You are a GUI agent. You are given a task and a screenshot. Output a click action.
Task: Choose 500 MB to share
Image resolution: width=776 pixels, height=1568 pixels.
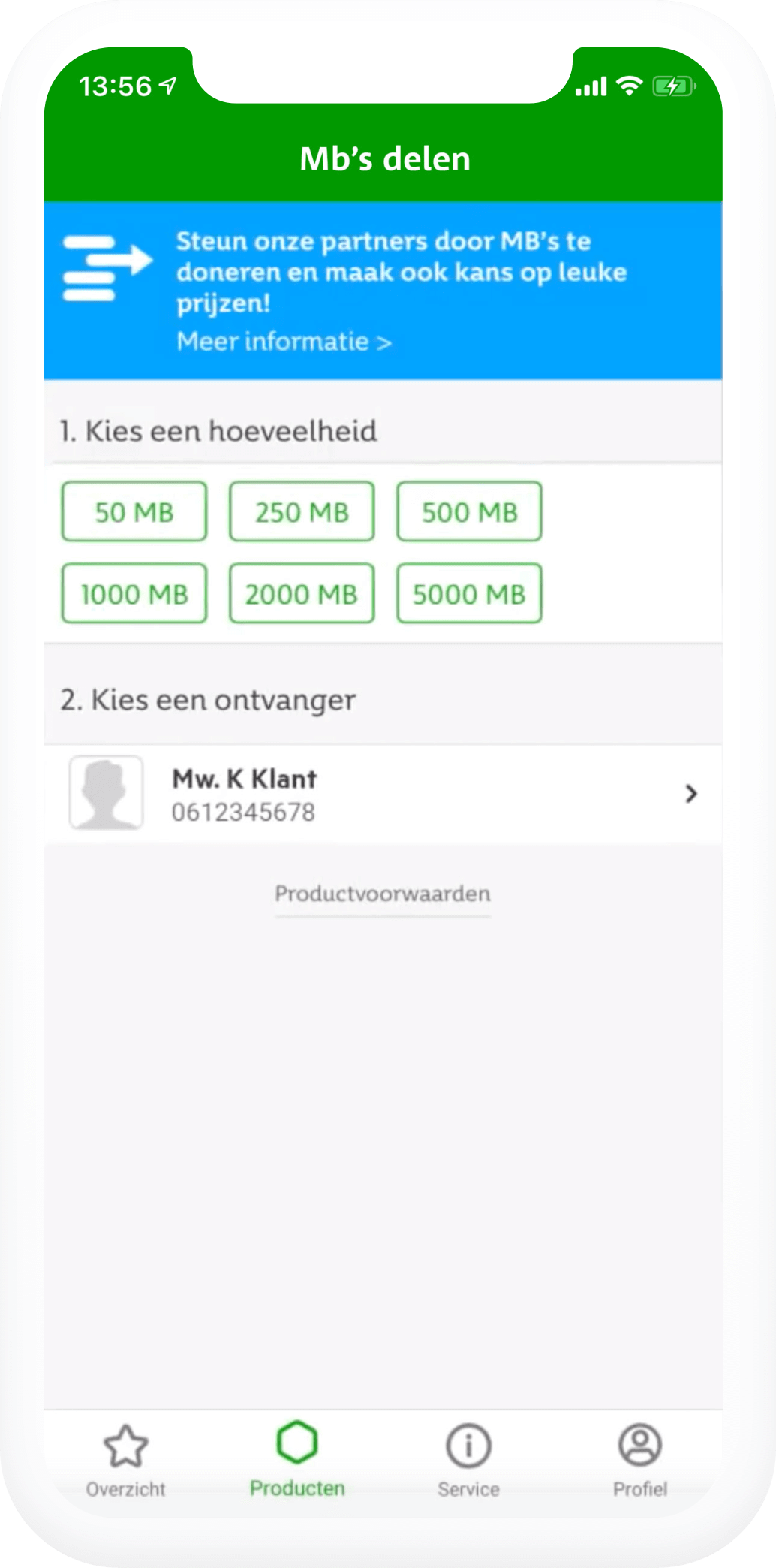click(469, 511)
